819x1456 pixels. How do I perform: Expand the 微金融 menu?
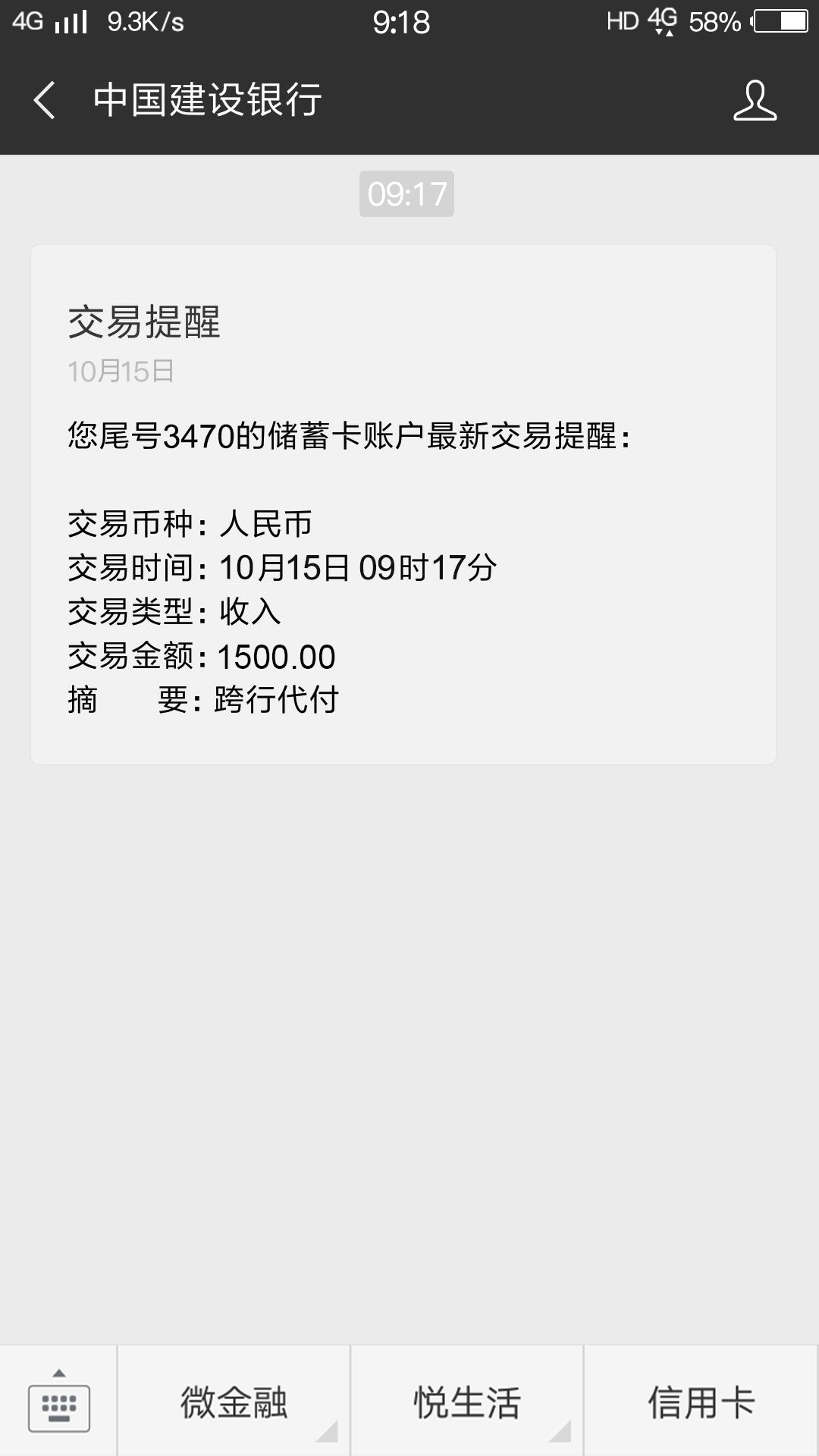point(234,1401)
